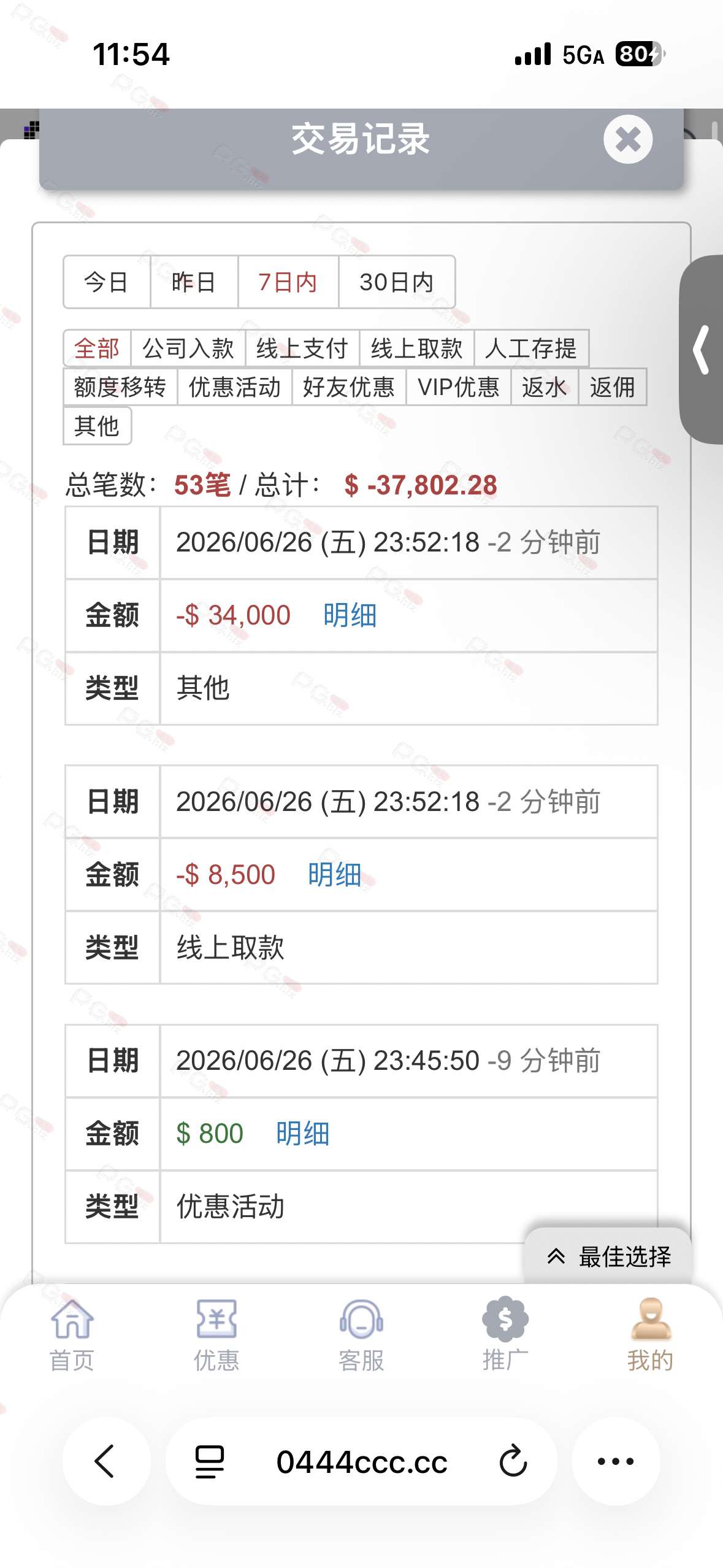This screenshot has width=723, height=1568.
Task: Switch to the 30日内 range
Action: tap(397, 282)
